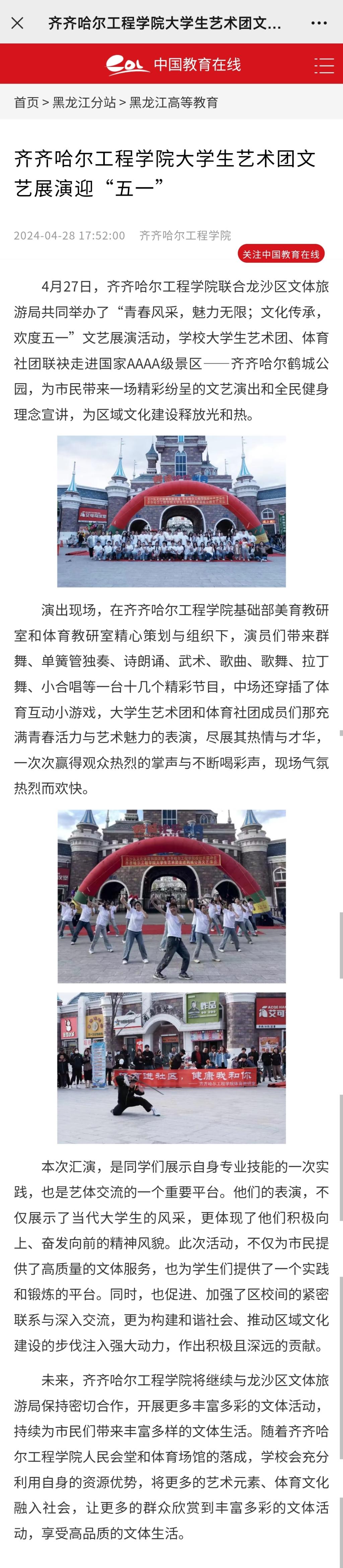This screenshot has width=343, height=1568.
Task: Open the martial arts performance photo
Action: [171, 1068]
